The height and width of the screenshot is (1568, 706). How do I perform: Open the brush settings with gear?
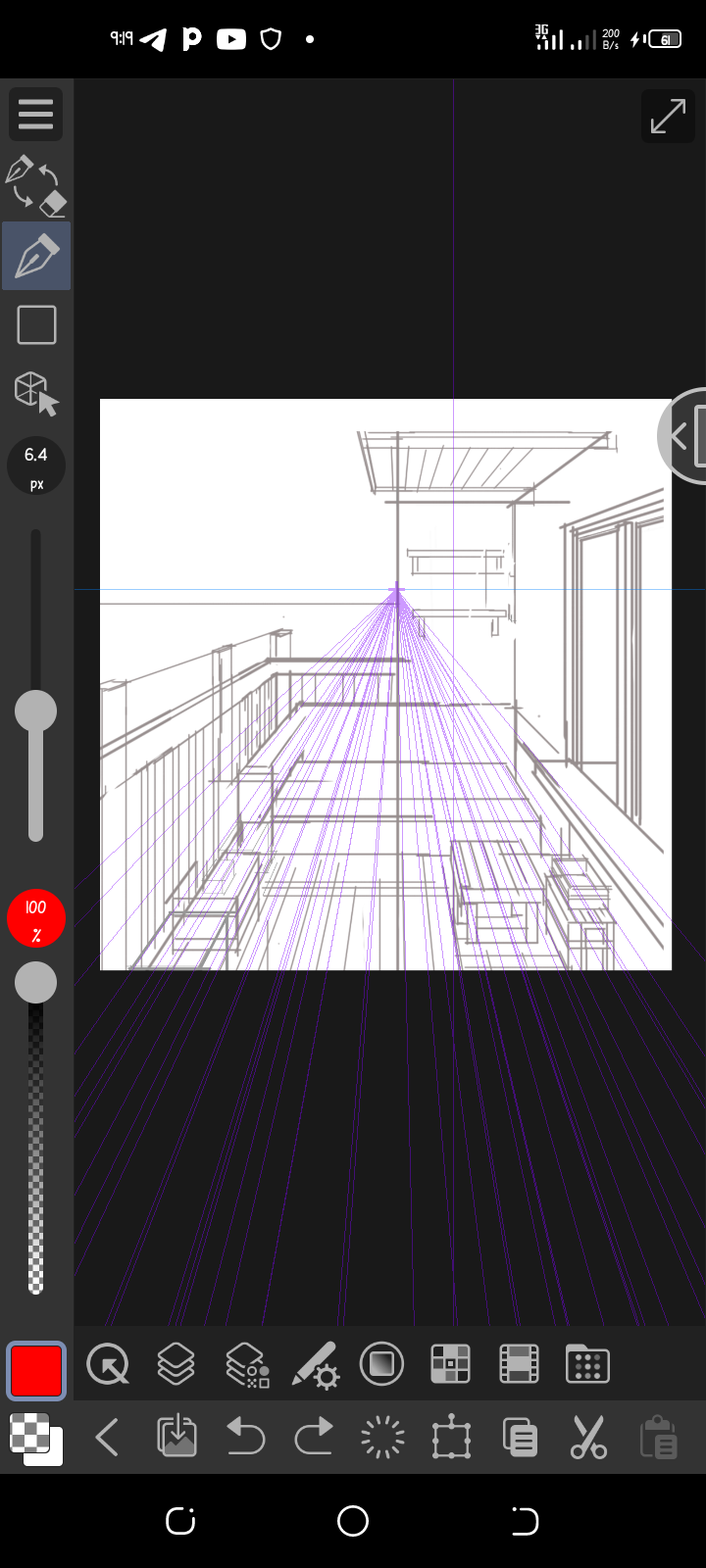click(x=315, y=1364)
